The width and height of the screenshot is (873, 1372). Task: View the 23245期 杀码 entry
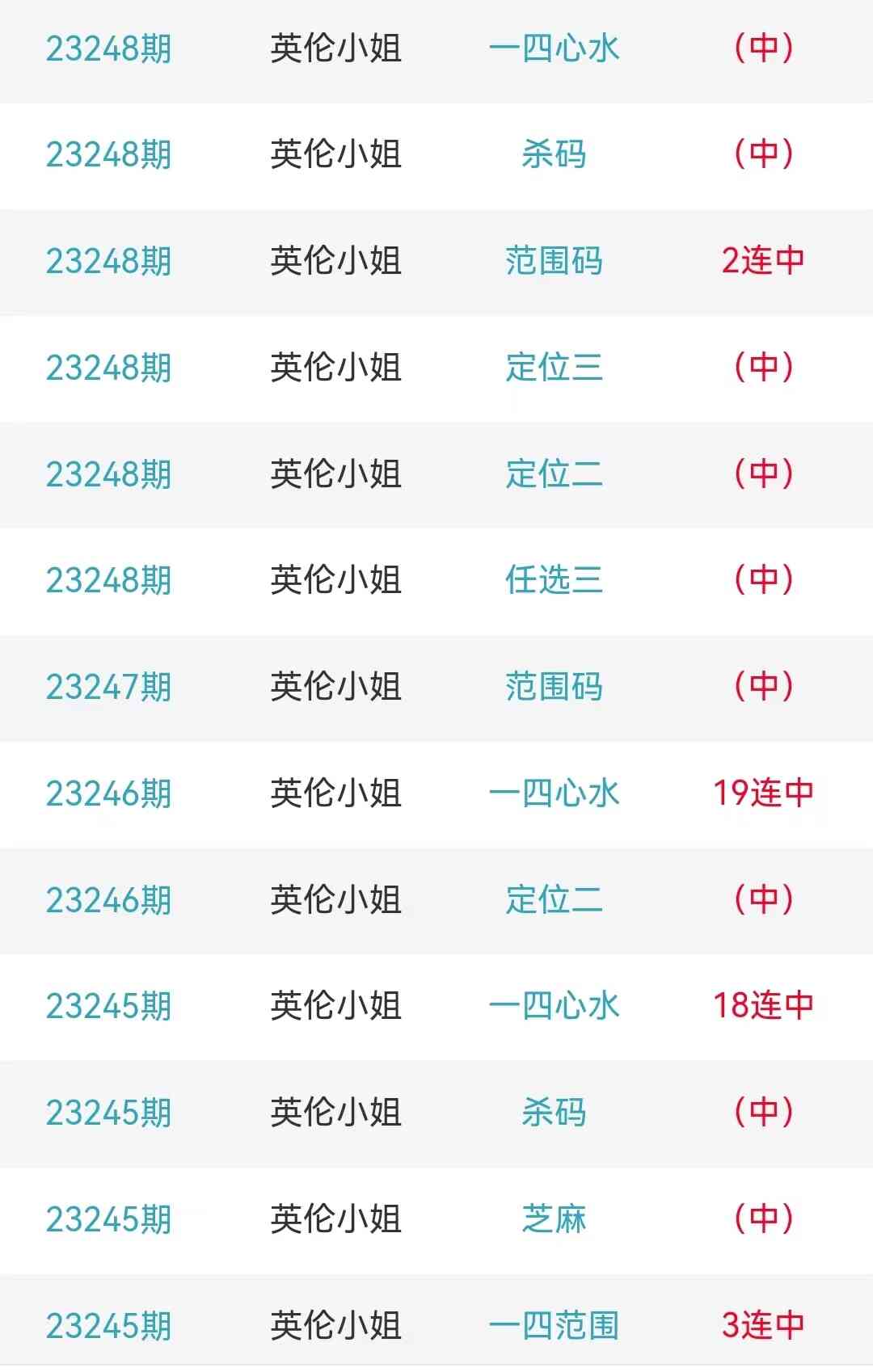[x=554, y=1113]
